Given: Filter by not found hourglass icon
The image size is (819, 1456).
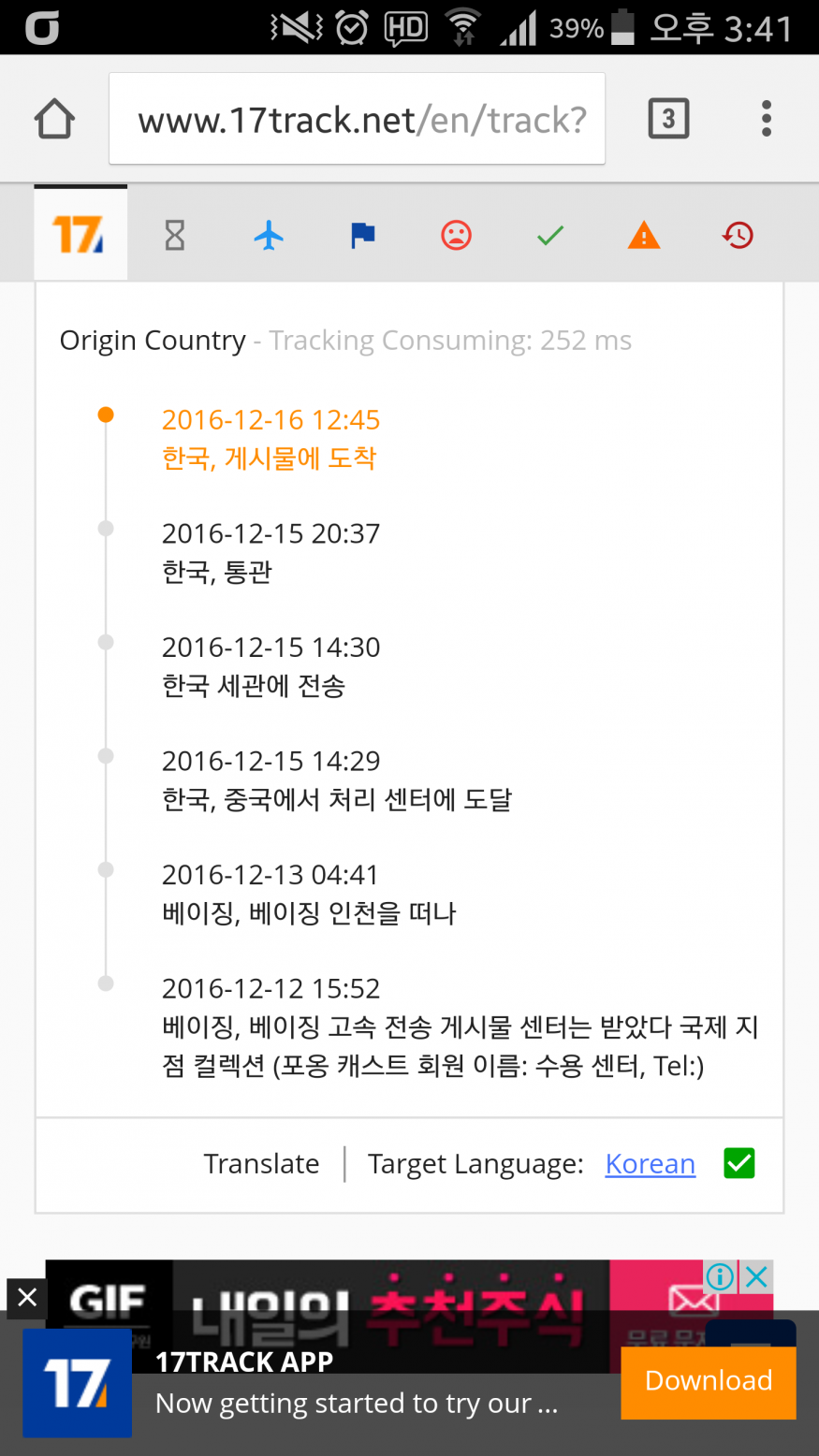Looking at the screenshot, I should (175, 236).
